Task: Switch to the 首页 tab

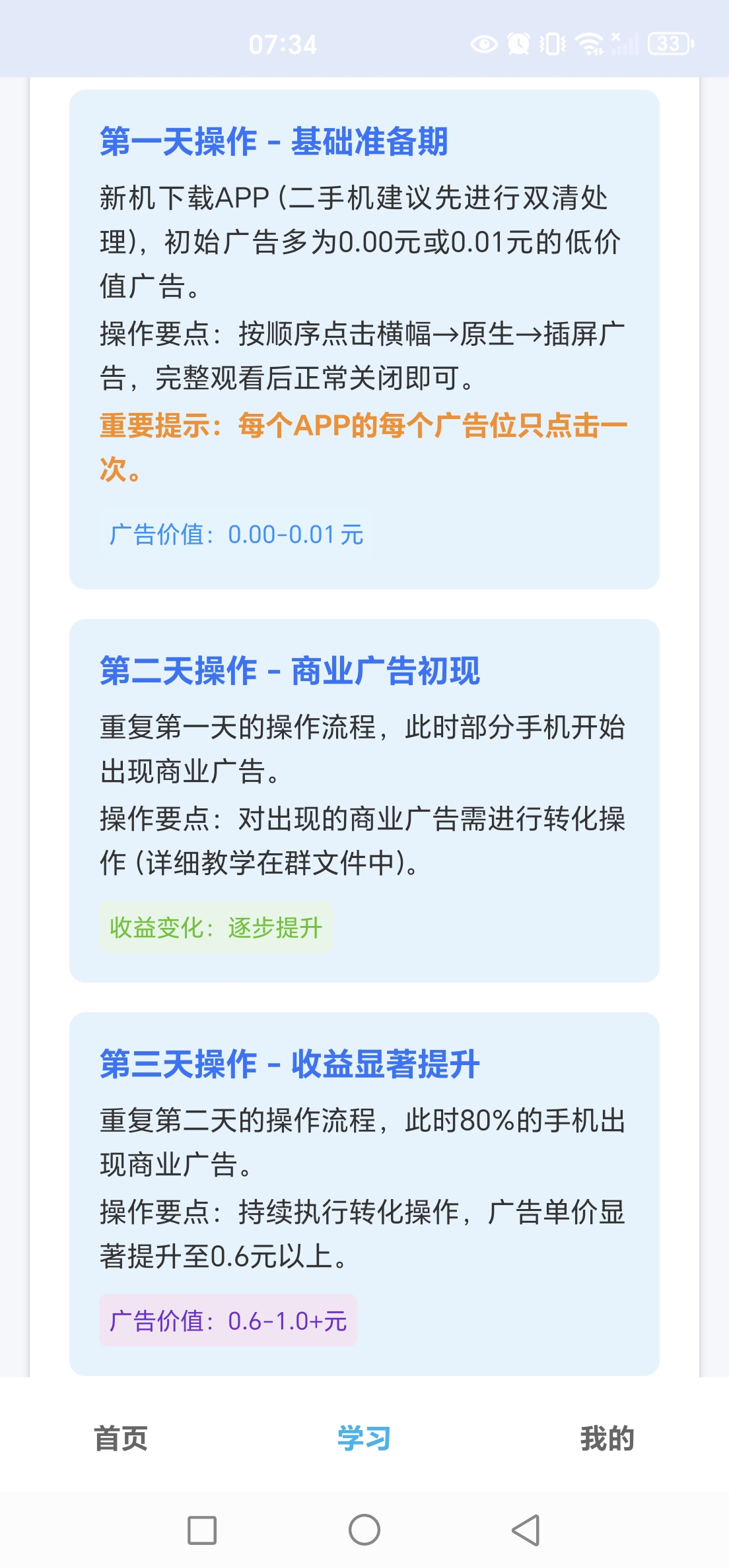Action: click(x=121, y=1438)
